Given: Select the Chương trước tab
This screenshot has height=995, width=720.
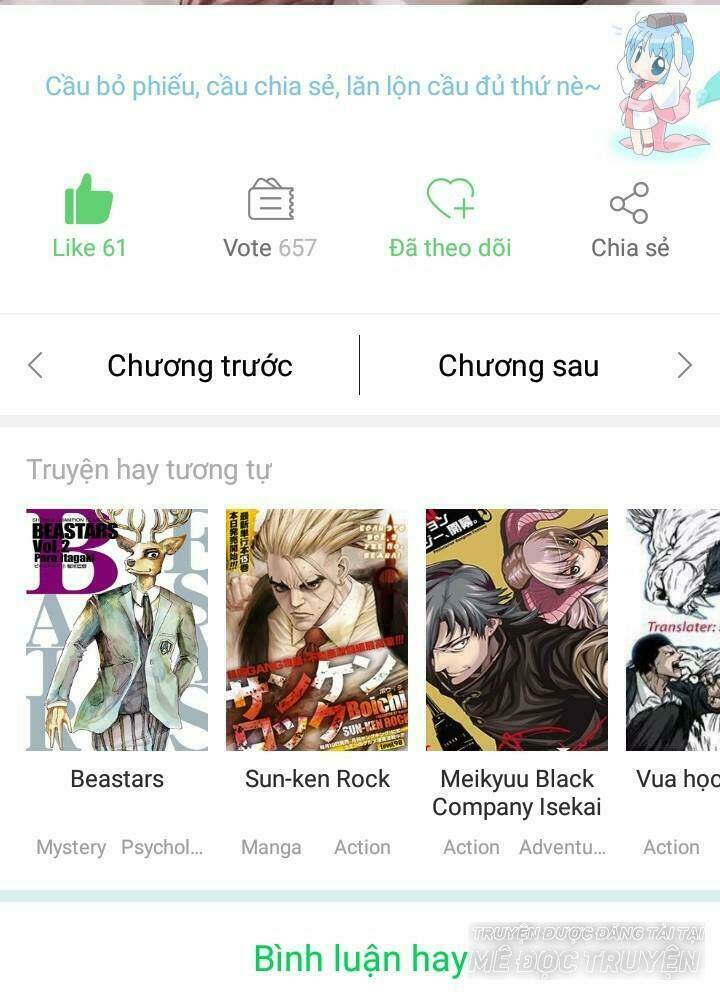Looking at the screenshot, I should [x=199, y=365].
